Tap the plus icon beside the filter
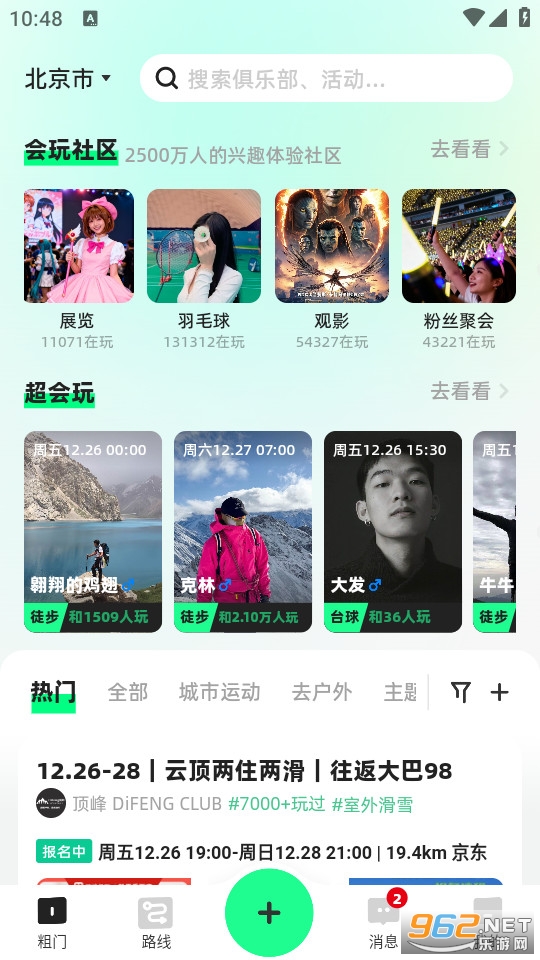Screen dimensions: 540x960 pyautogui.click(x=500, y=692)
